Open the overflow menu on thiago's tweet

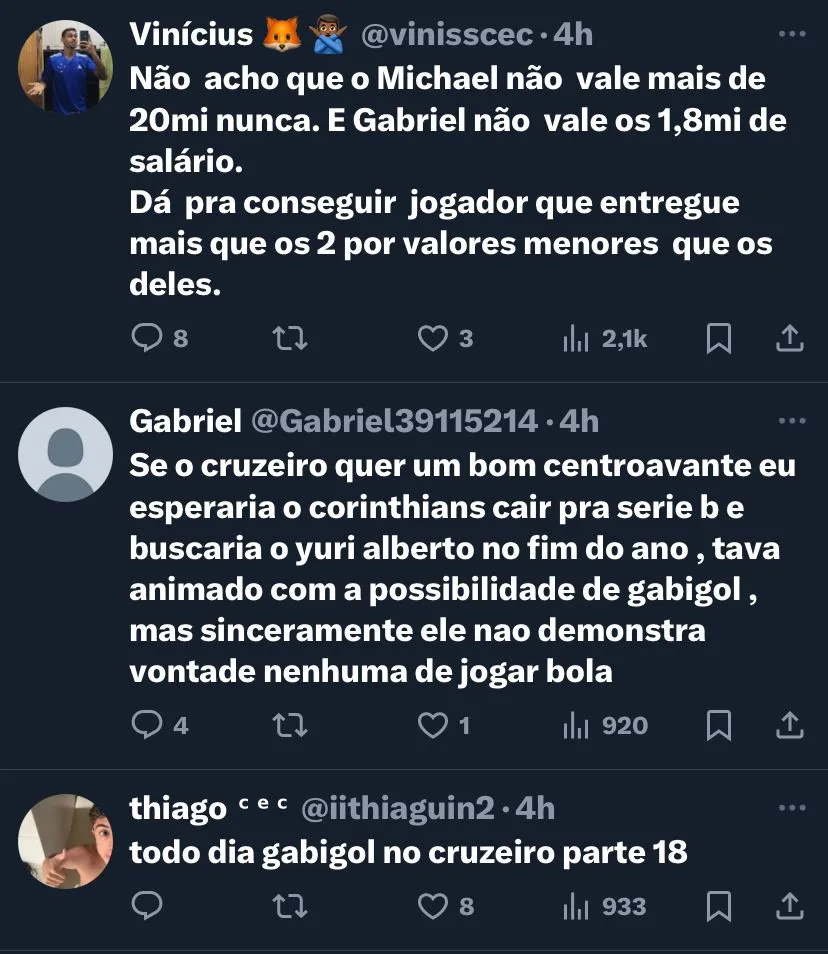click(791, 808)
